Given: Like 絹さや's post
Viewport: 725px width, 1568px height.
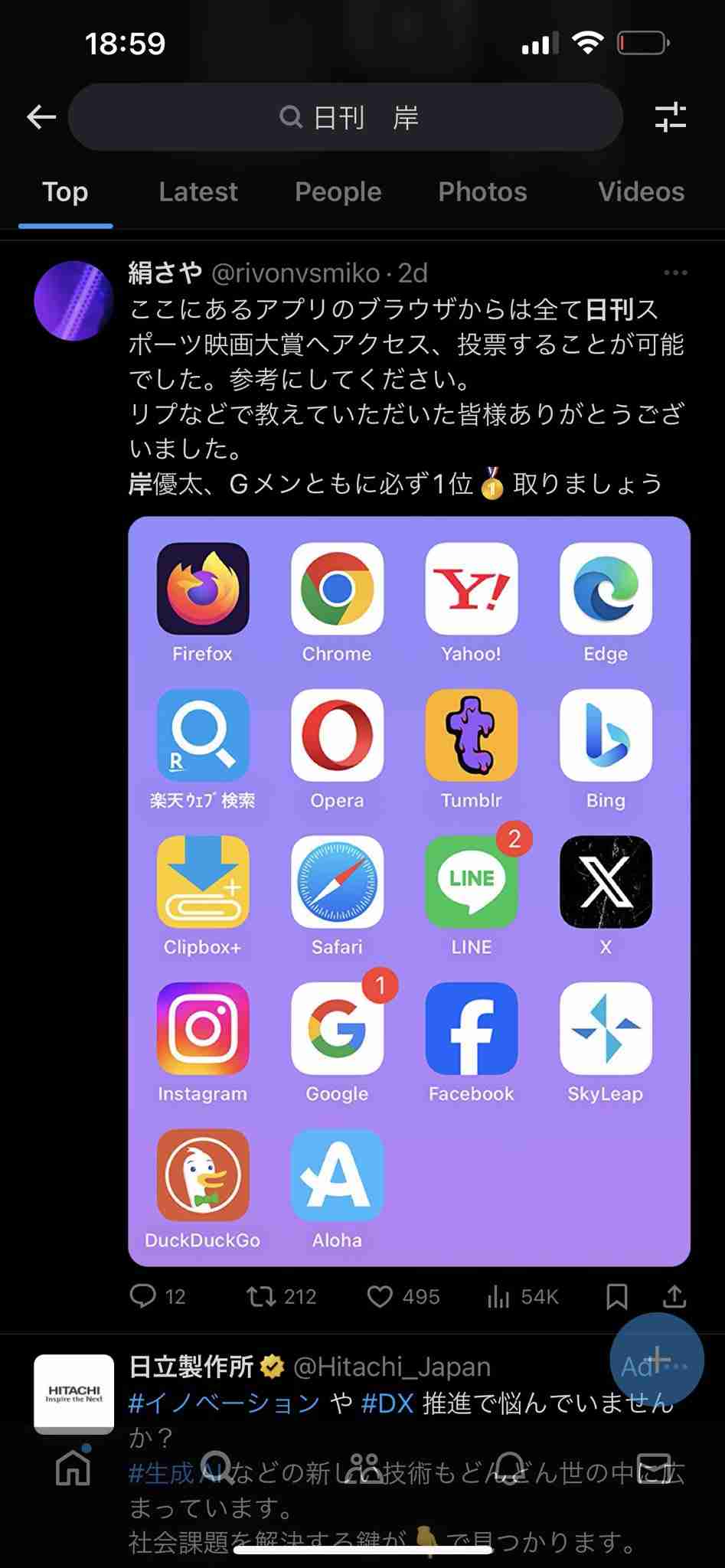Looking at the screenshot, I should [380, 1296].
